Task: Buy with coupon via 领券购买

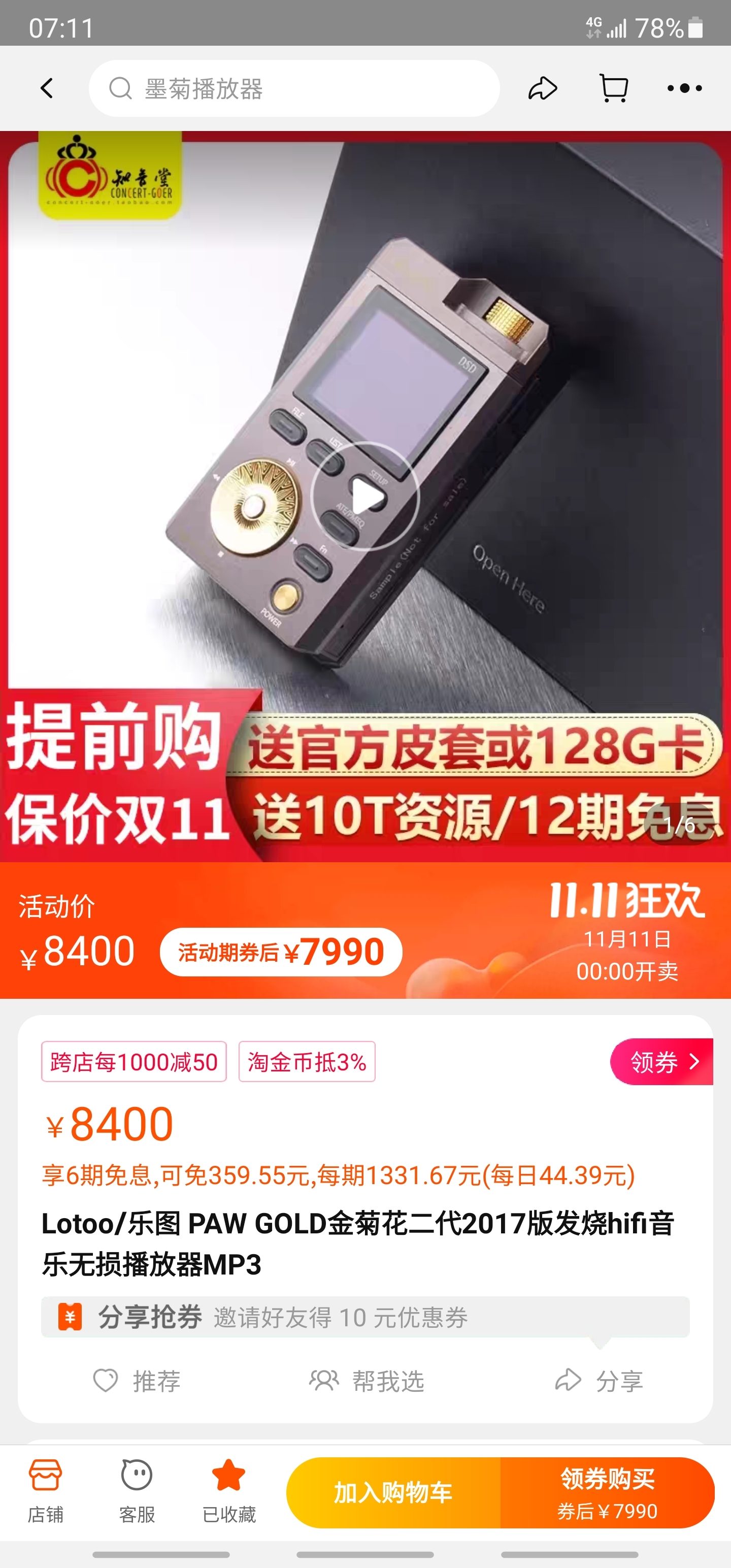Action: tap(607, 1492)
